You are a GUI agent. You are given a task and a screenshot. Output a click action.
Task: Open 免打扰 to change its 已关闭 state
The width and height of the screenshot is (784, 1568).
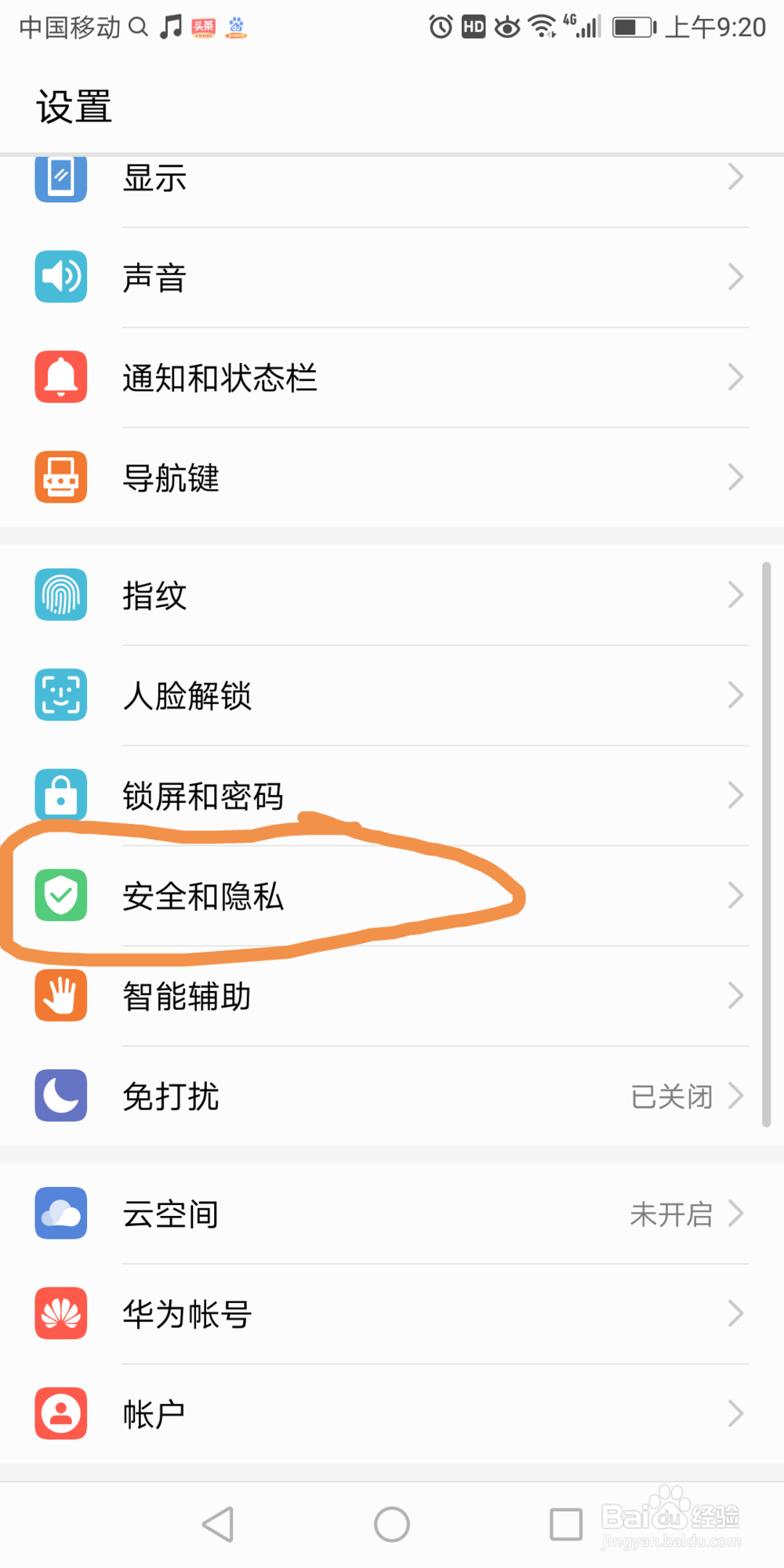(x=392, y=1097)
